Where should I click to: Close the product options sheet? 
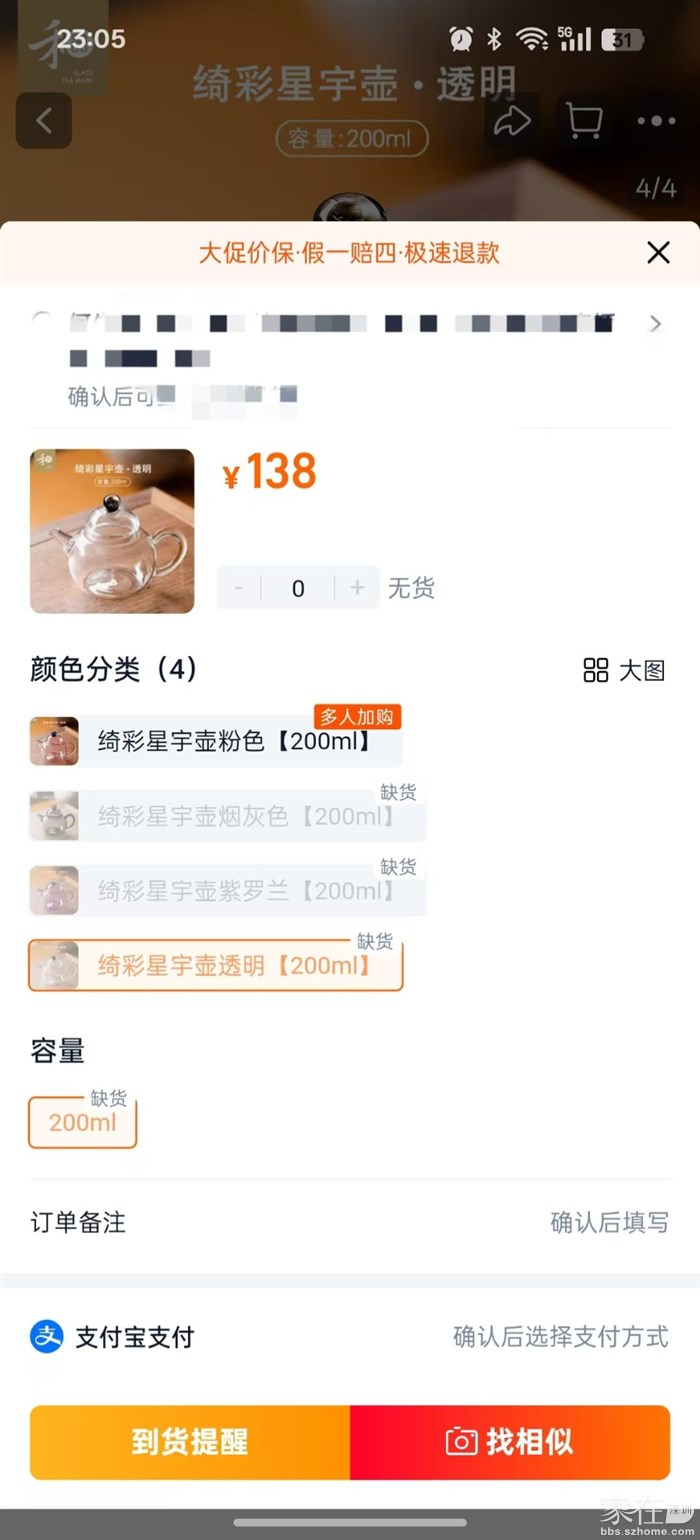coord(658,253)
